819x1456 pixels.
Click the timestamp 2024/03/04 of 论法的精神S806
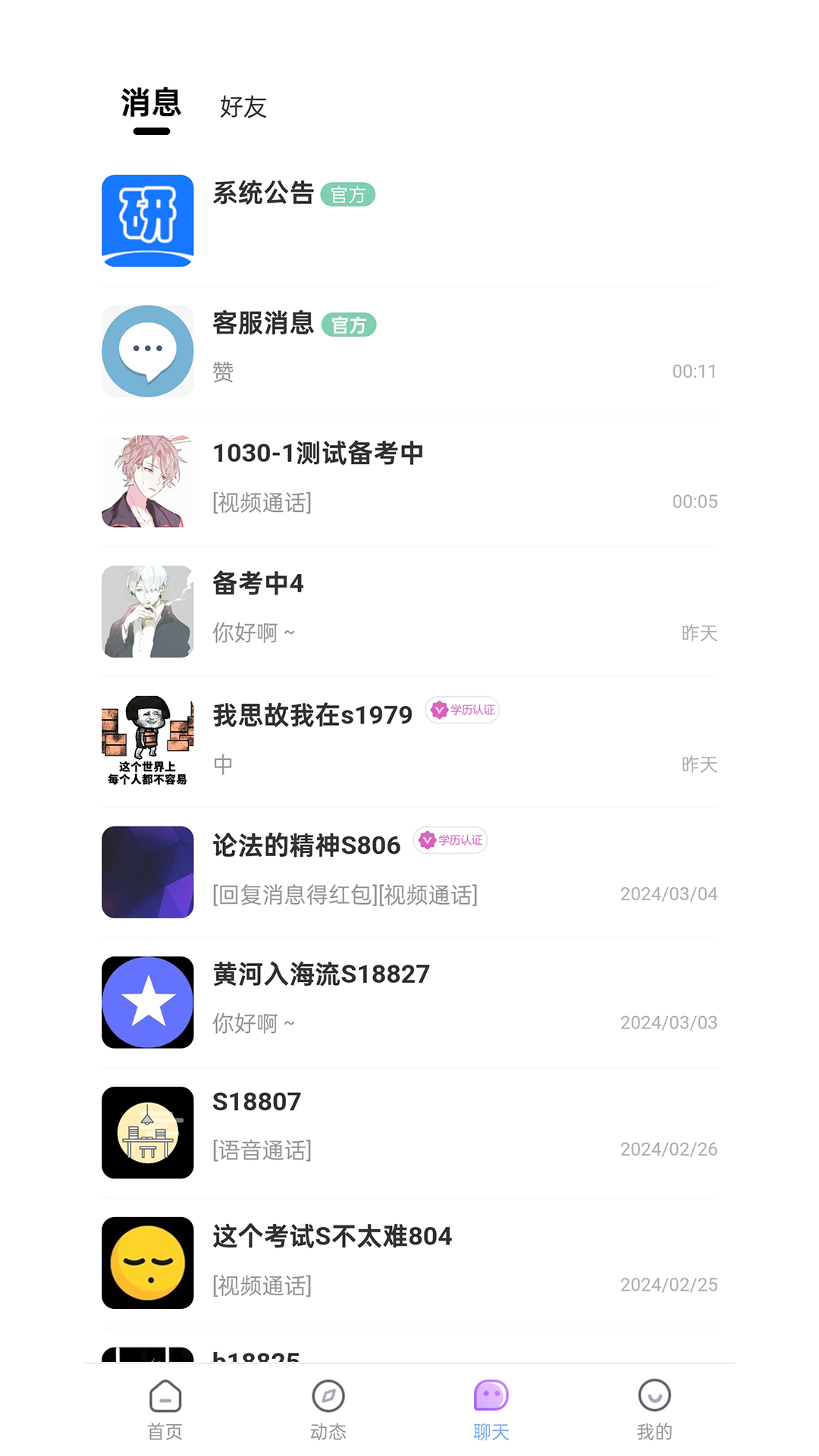point(669,894)
